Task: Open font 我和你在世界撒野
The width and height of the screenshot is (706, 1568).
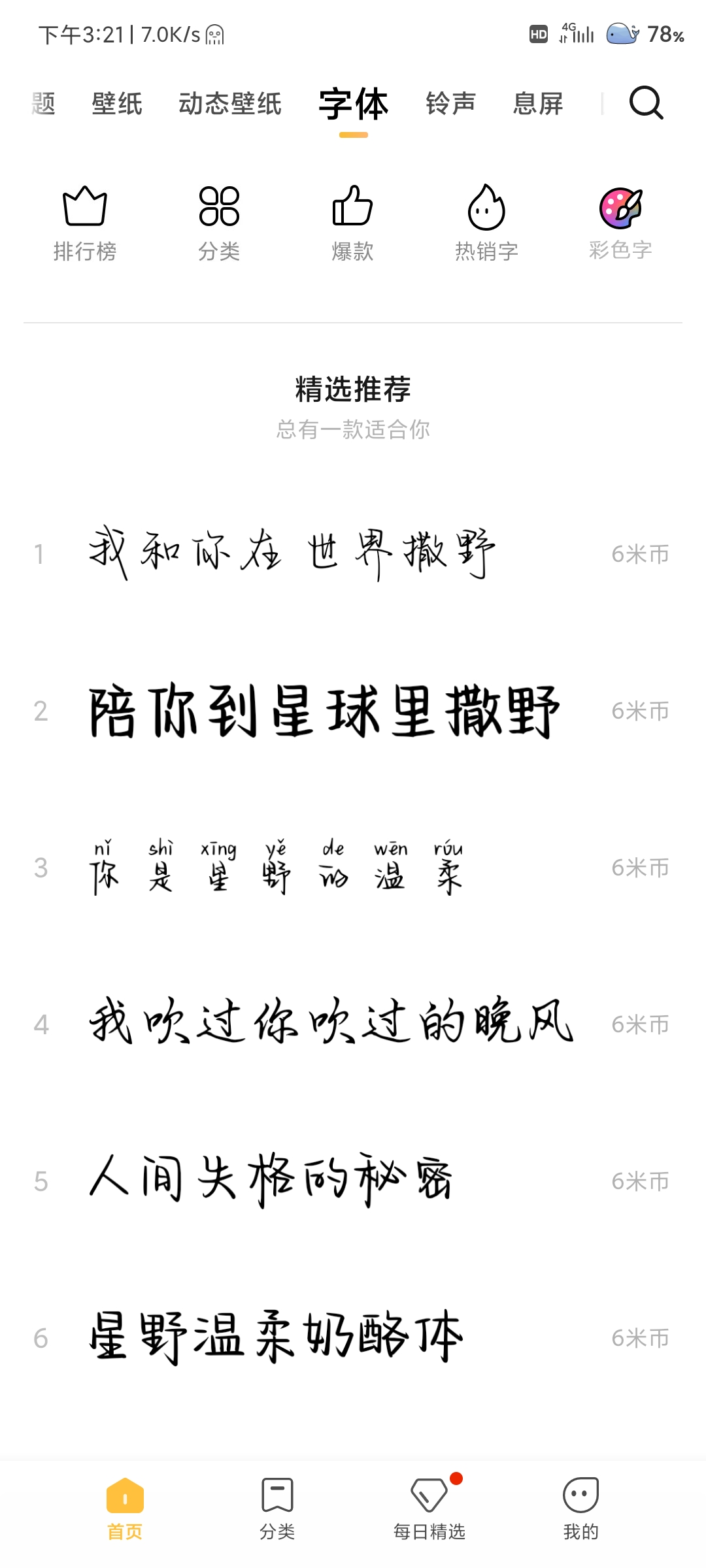Action: [x=353, y=554]
